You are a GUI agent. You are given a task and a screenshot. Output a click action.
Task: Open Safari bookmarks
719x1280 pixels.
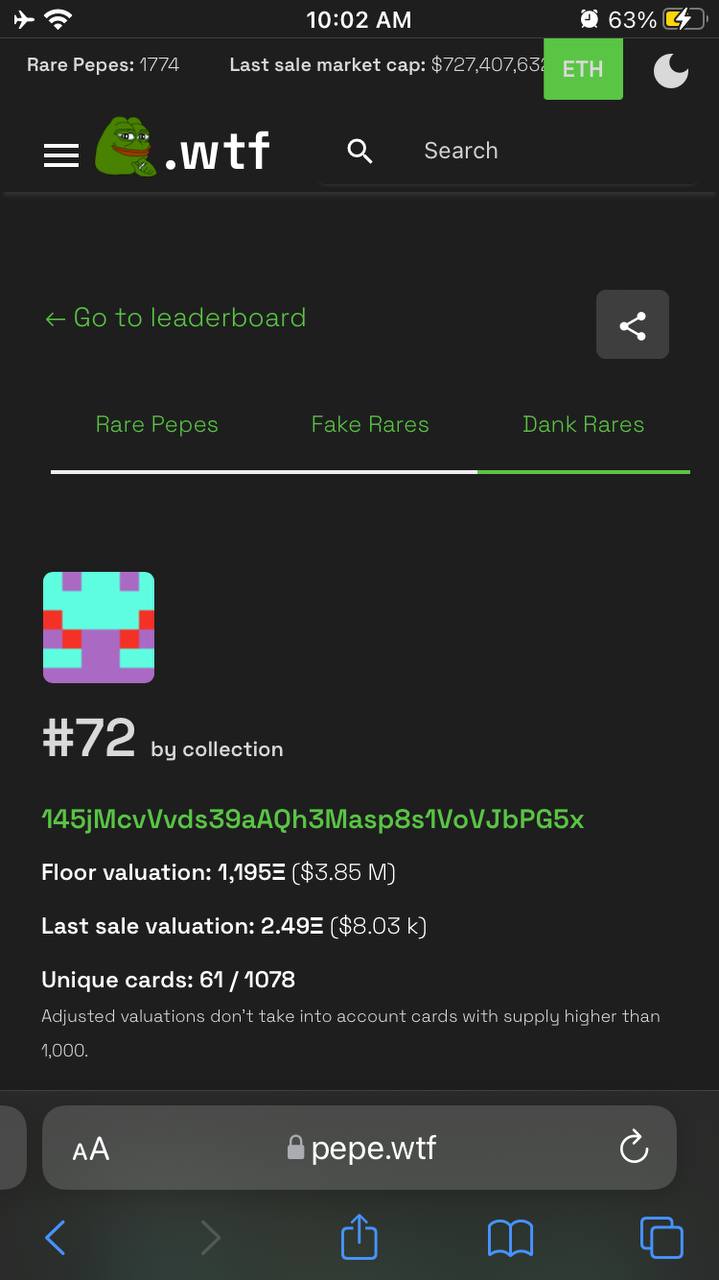coord(510,1239)
